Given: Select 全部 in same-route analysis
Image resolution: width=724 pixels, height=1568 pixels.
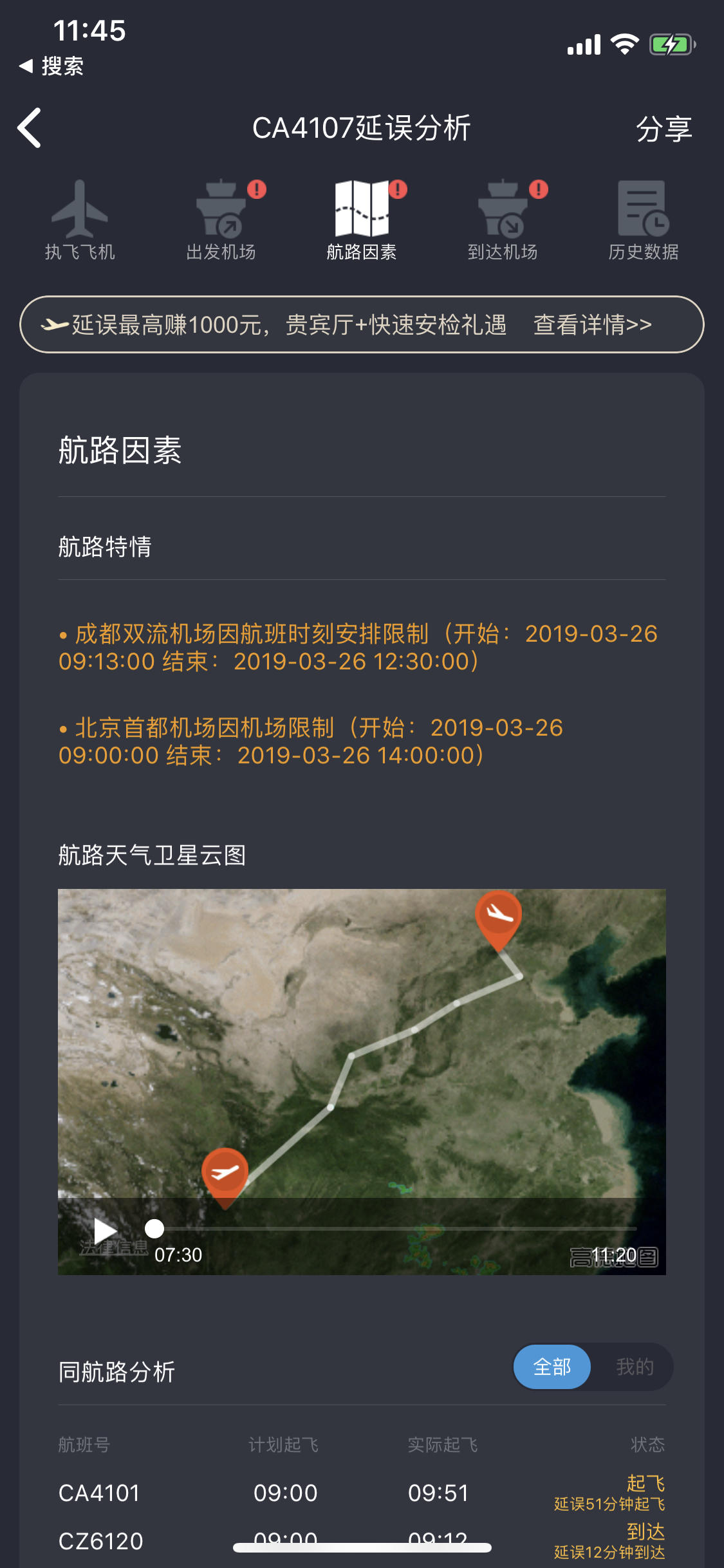Looking at the screenshot, I should pos(552,1367).
